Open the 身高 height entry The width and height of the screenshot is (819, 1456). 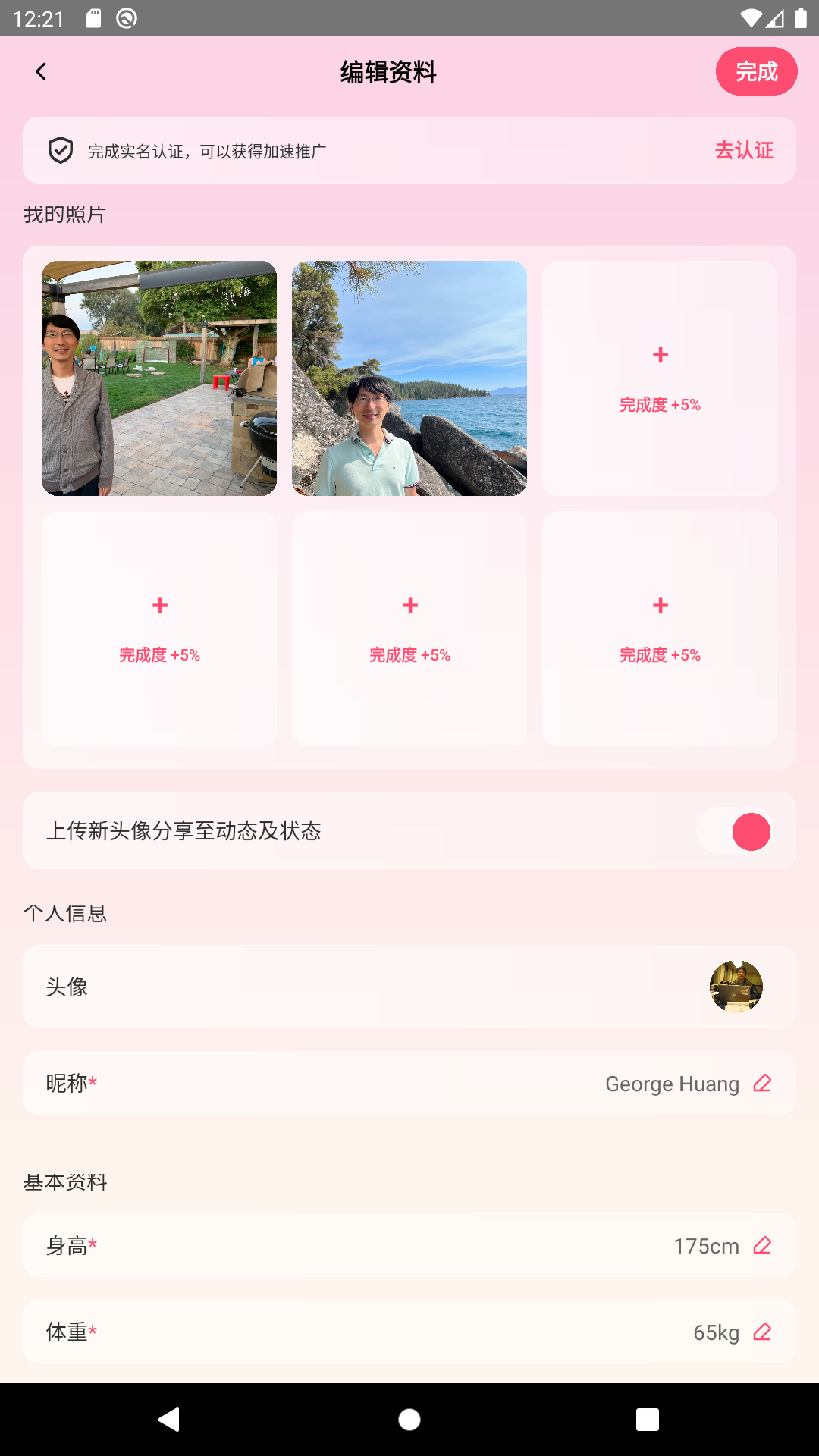409,1245
